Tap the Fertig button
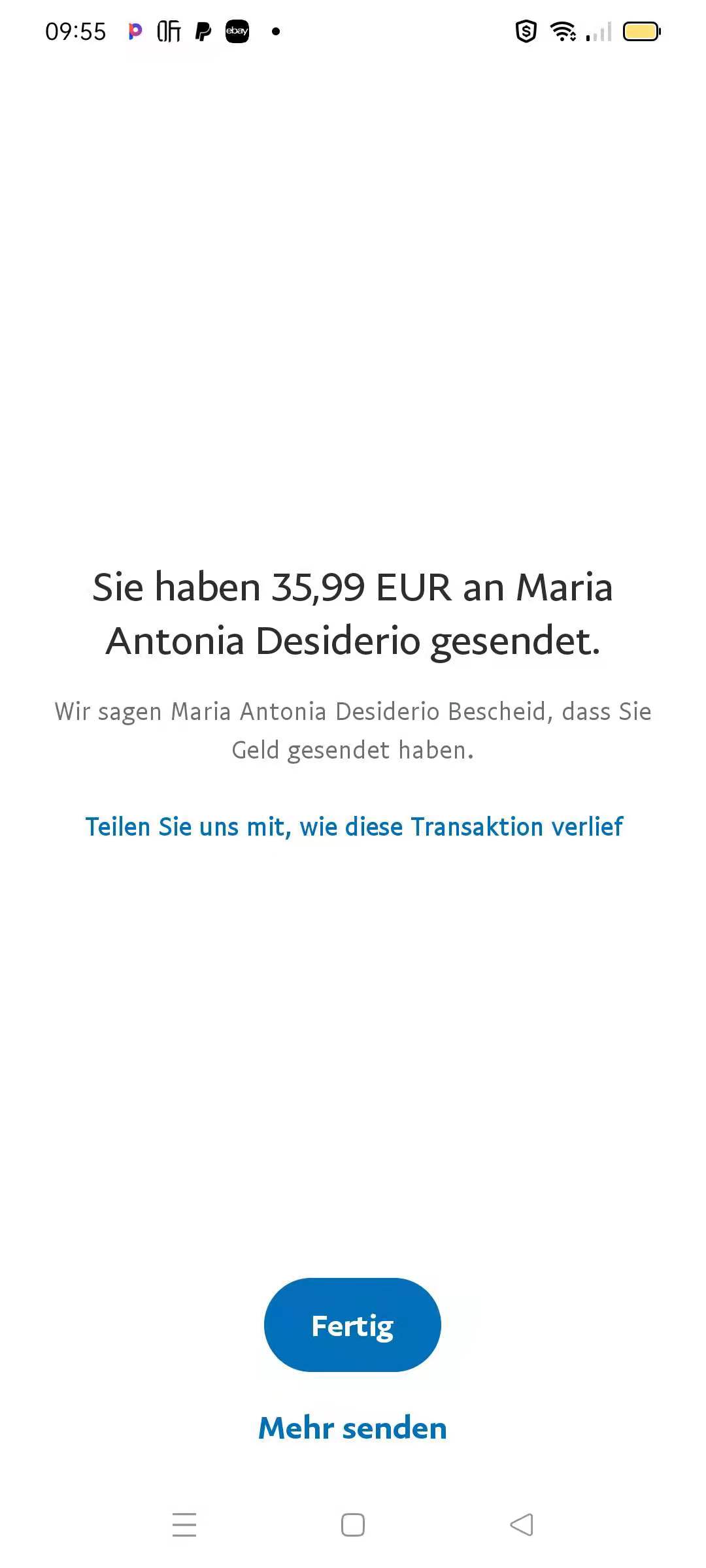706x1568 pixels. coord(352,1325)
